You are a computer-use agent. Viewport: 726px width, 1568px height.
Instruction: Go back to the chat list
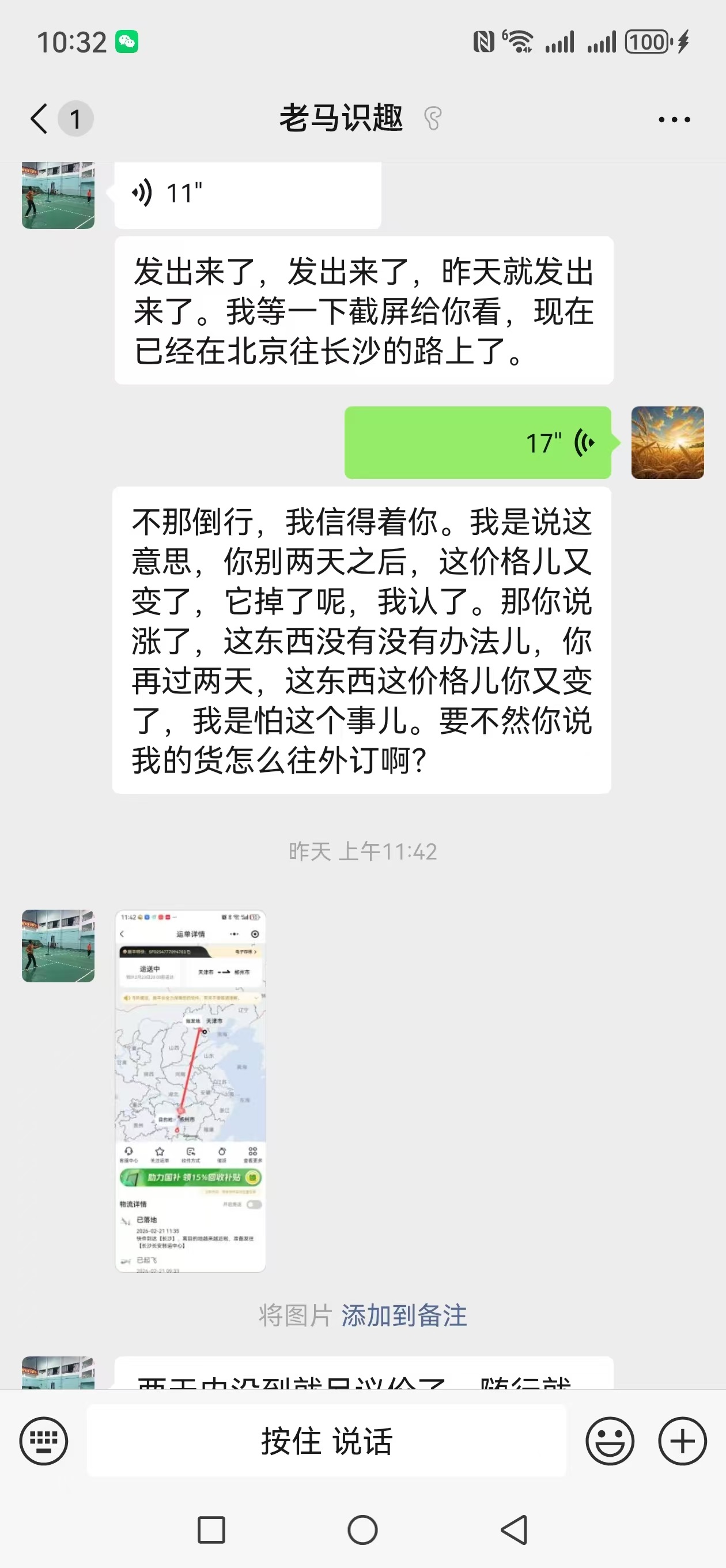pyautogui.click(x=40, y=119)
